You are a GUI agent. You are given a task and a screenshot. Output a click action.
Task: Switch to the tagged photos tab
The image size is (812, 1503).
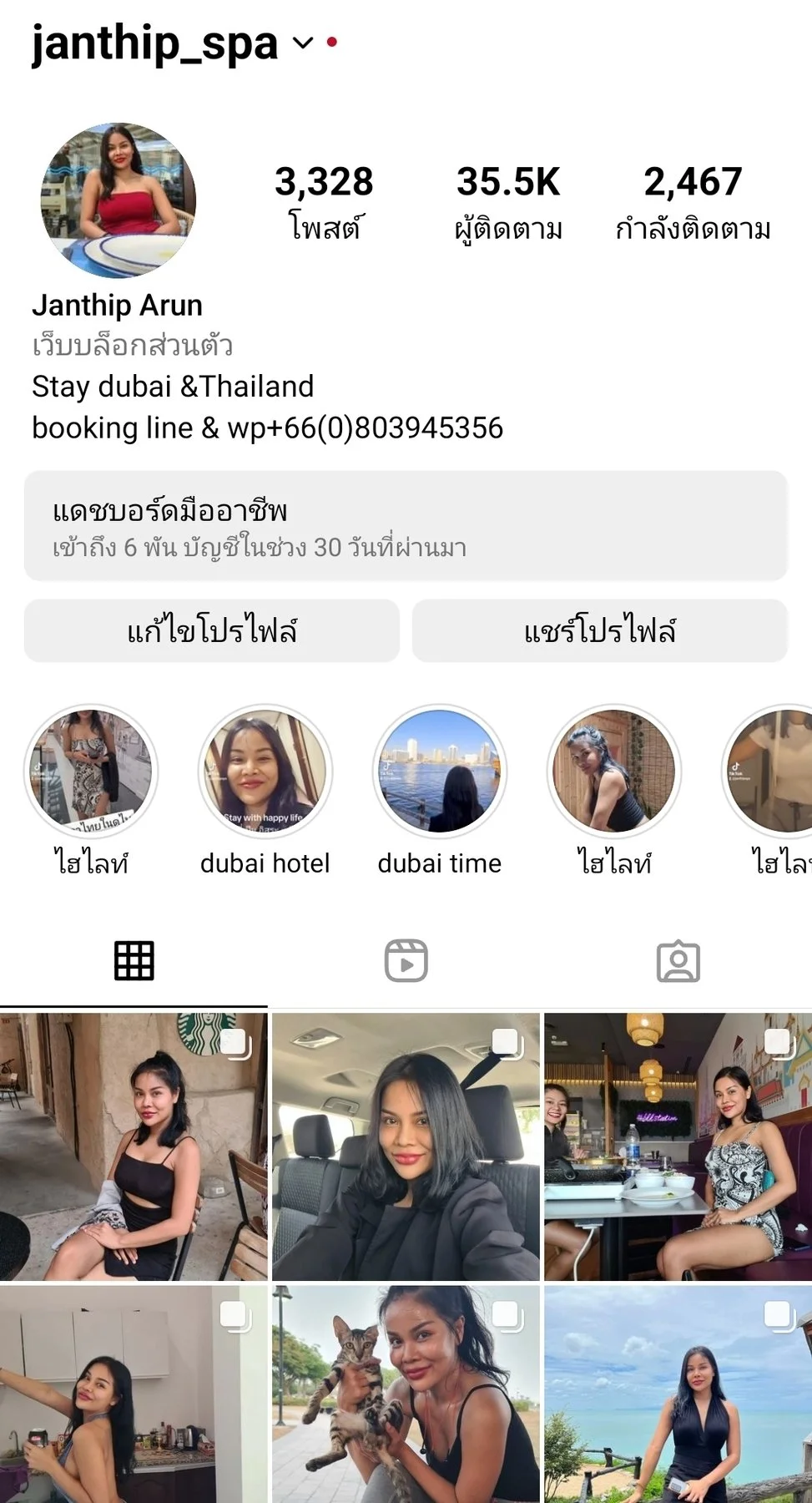click(678, 961)
